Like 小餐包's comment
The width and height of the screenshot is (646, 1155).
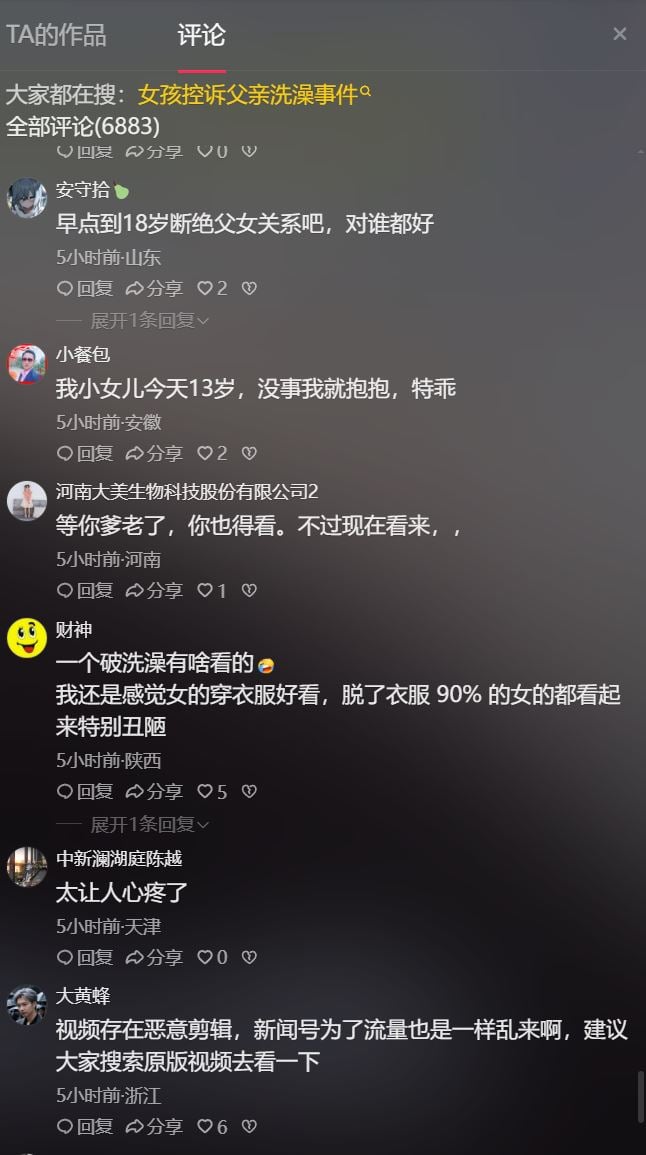coord(211,453)
